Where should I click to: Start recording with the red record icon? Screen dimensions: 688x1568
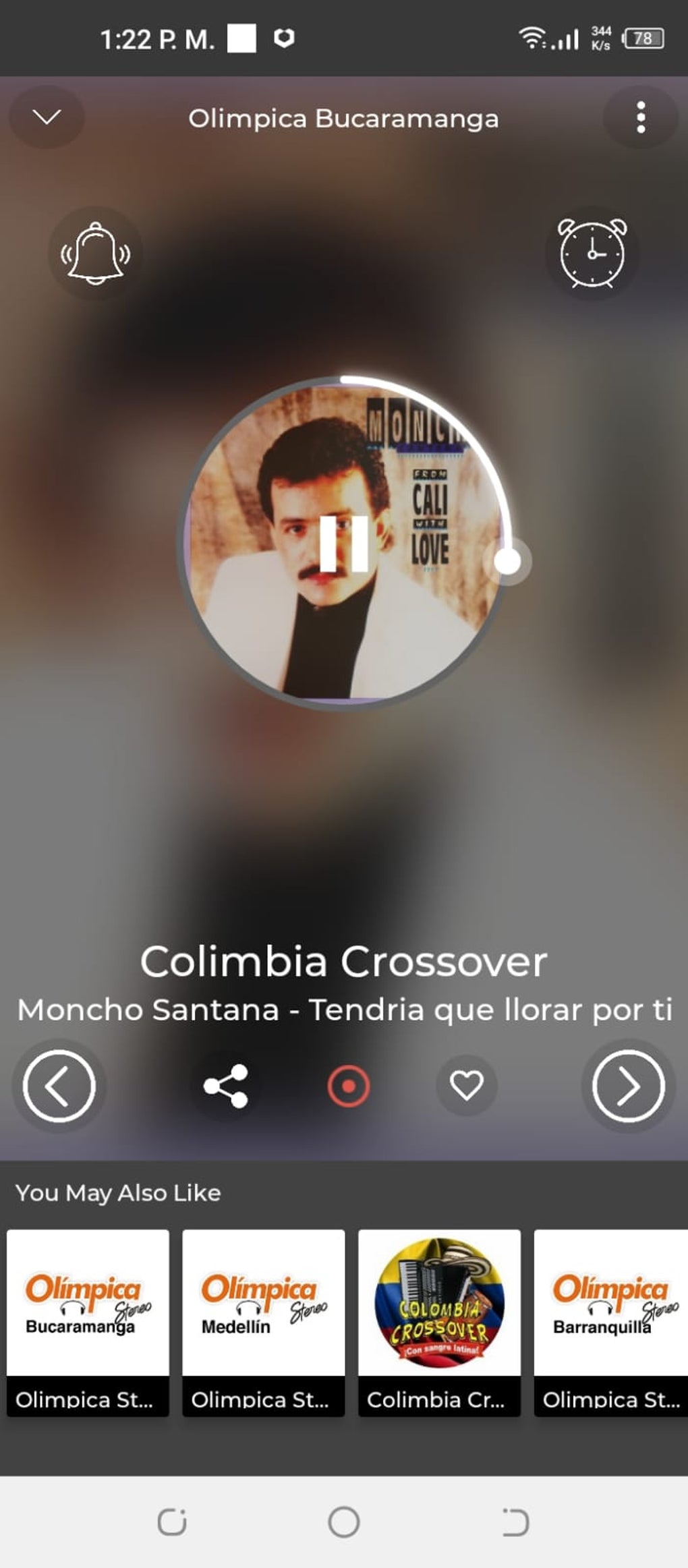pyautogui.click(x=349, y=1086)
